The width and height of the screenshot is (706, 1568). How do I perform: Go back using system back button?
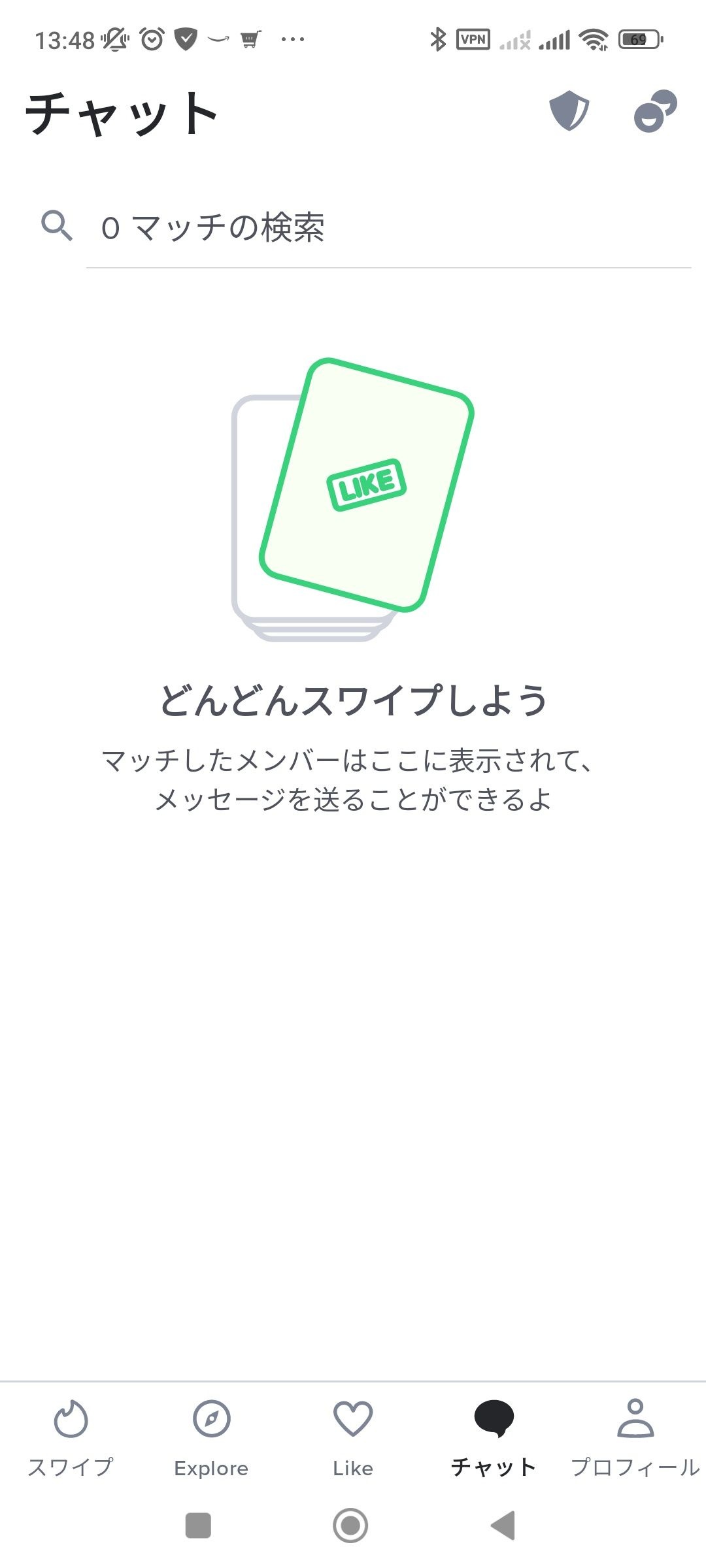tap(503, 1526)
